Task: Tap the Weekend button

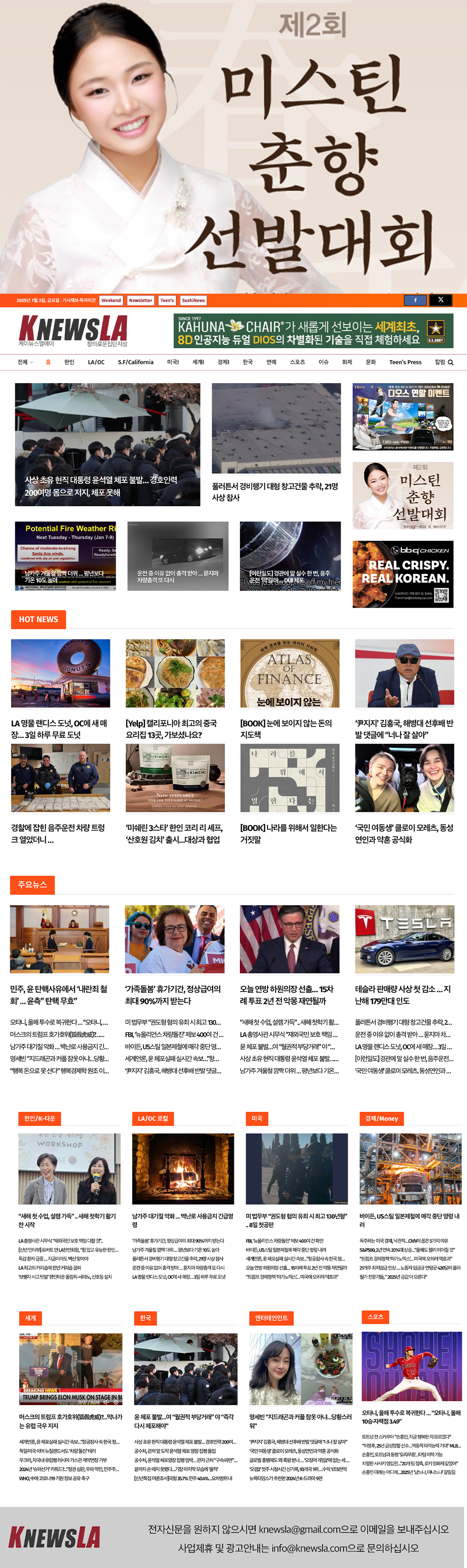Action: (x=111, y=301)
